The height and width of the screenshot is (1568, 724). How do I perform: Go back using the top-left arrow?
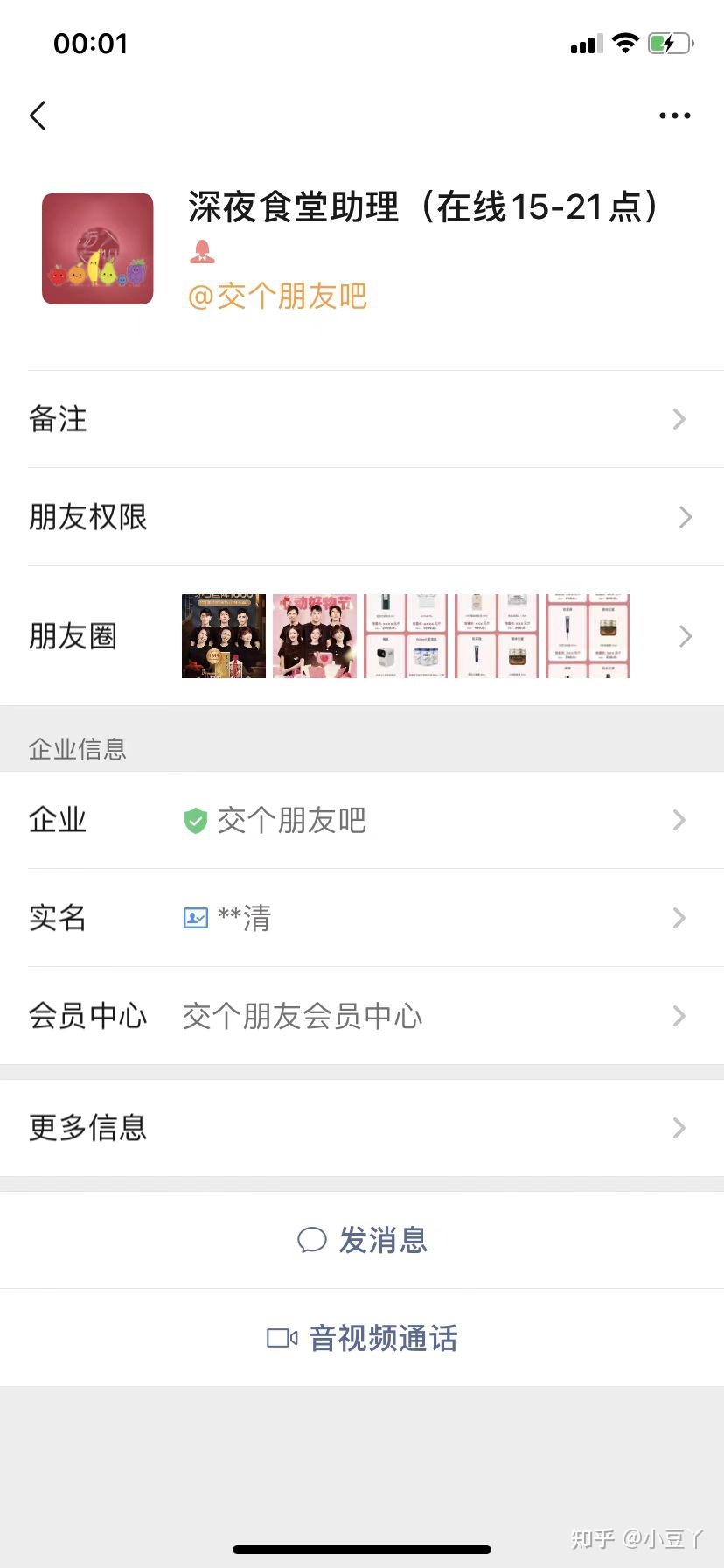pos(38,115)
